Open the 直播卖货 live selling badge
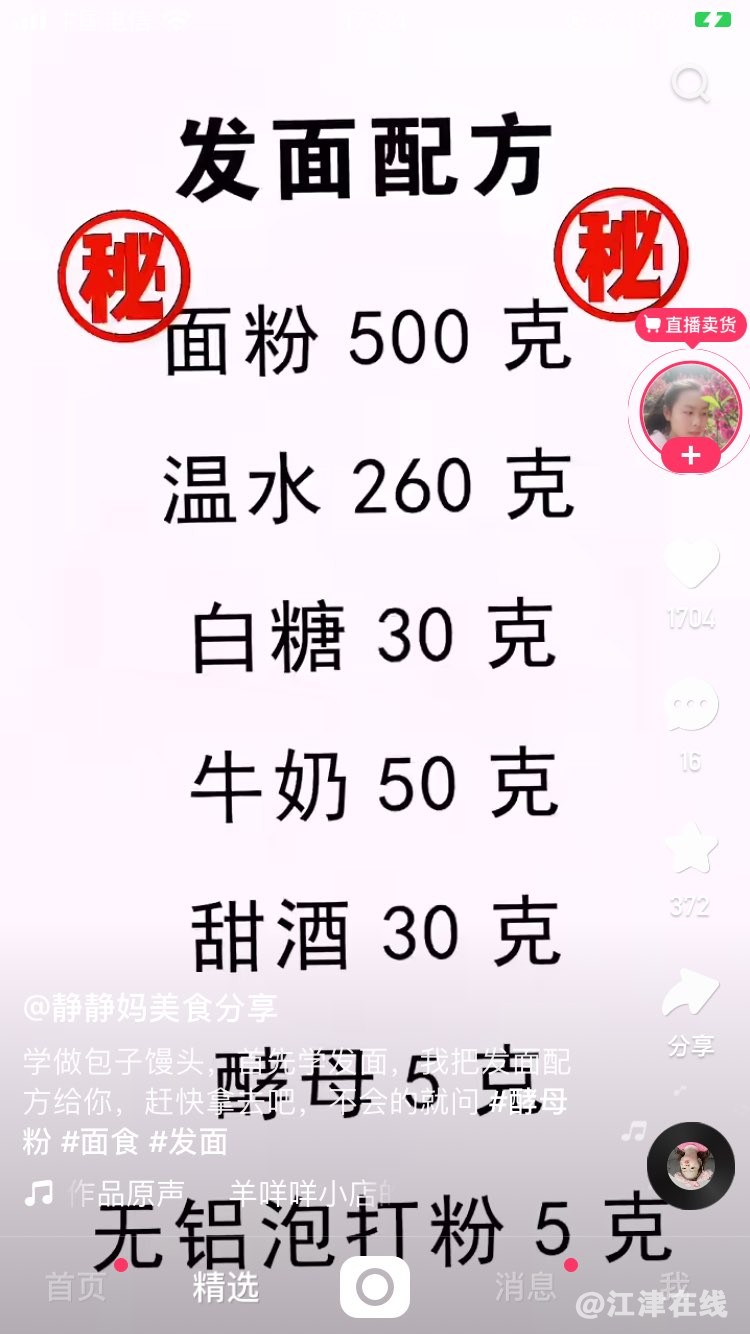Screen dimensions: 750x1334 (690, 325)
